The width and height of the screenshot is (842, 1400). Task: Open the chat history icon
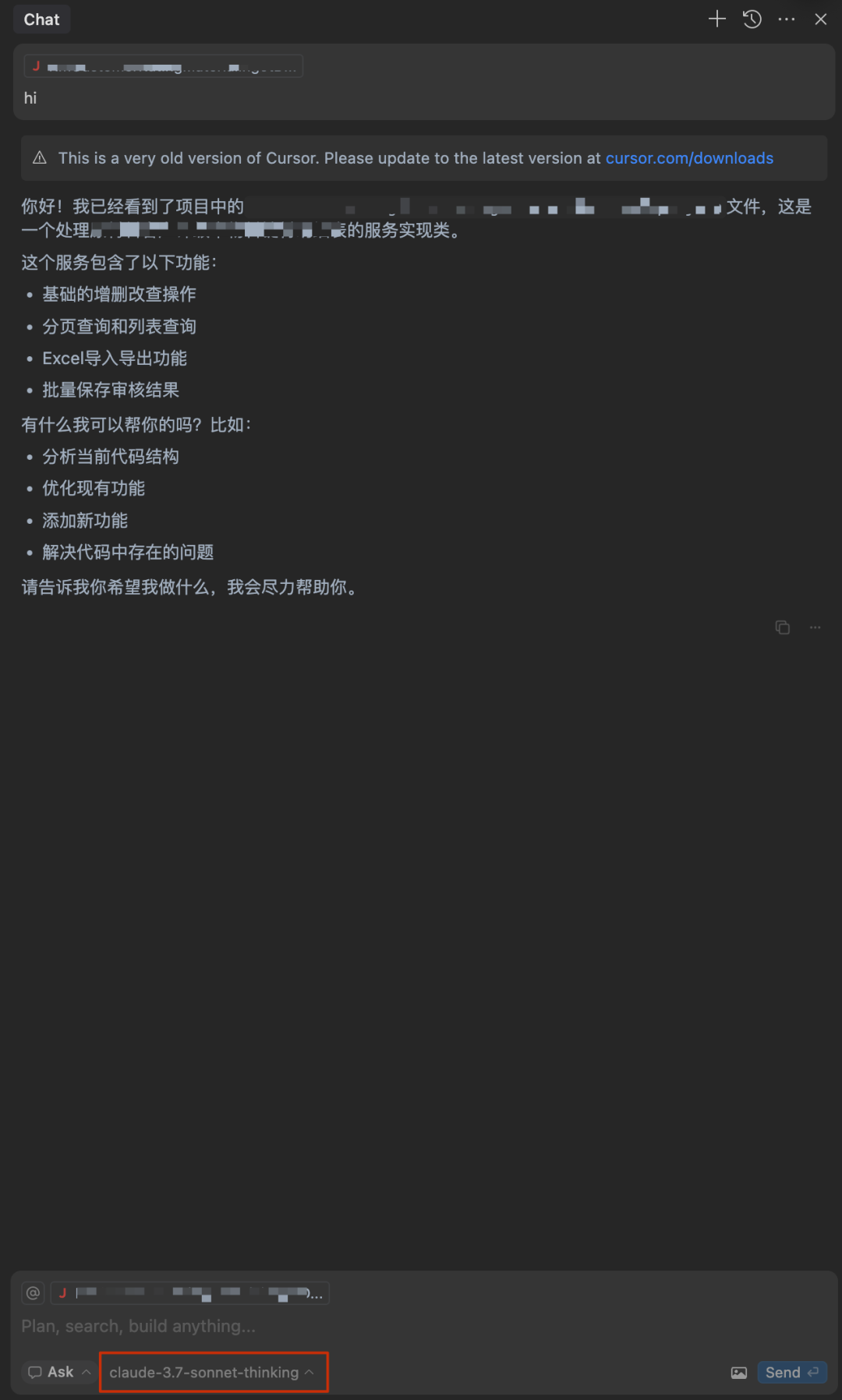(x=752, y=19)
